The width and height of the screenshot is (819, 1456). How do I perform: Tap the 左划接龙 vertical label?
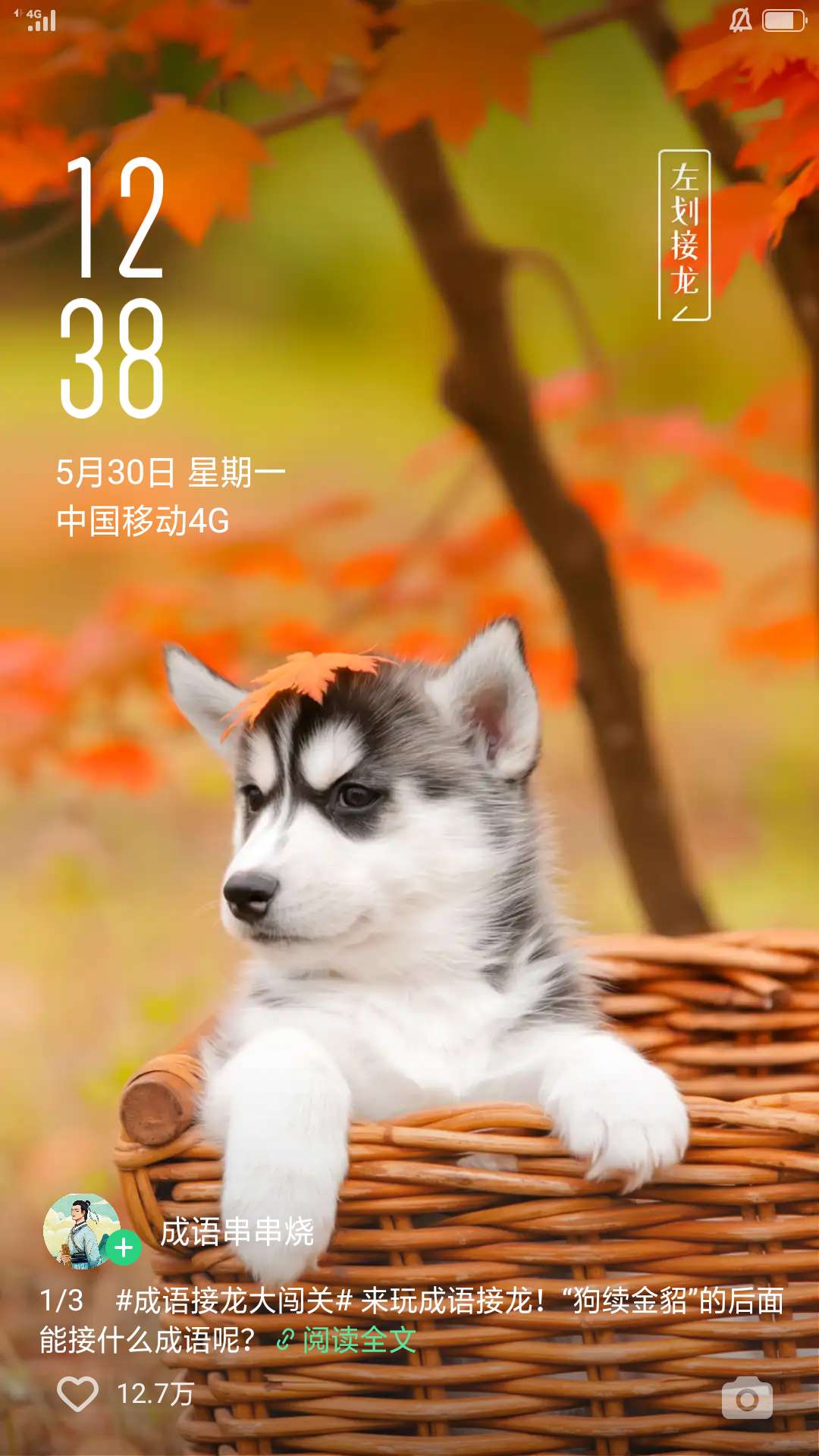[x=684, y=235]
